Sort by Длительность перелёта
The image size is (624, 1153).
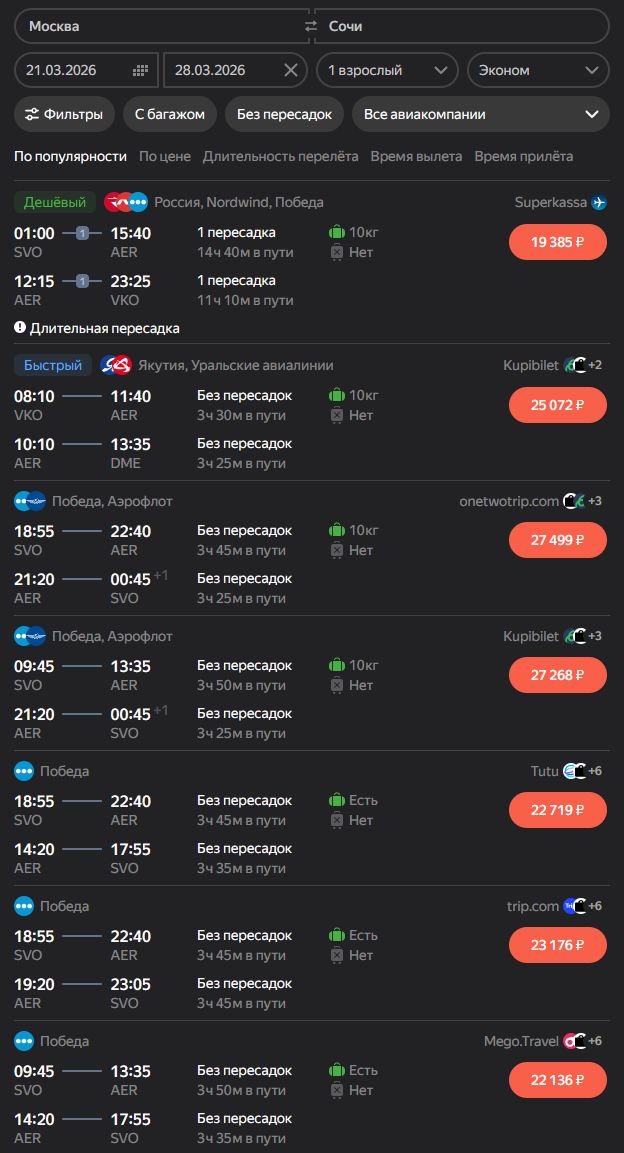pos(280,156)
